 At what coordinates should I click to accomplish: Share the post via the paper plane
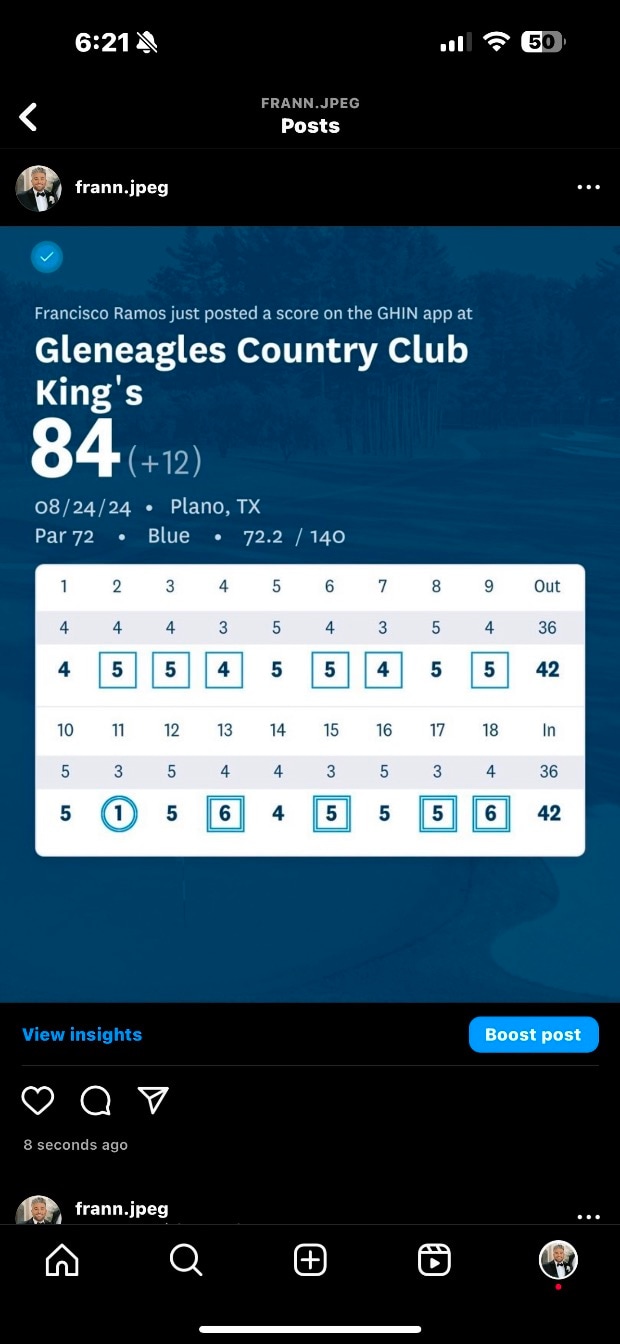pos(152,1101)
